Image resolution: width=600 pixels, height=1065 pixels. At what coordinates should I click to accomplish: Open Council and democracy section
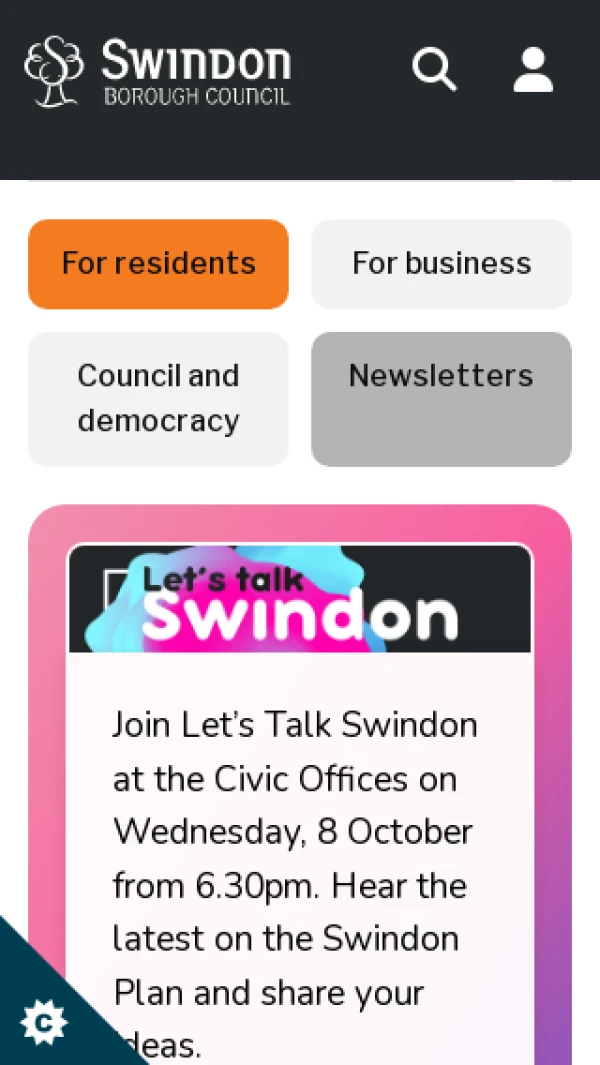click(x=158, y=398)
